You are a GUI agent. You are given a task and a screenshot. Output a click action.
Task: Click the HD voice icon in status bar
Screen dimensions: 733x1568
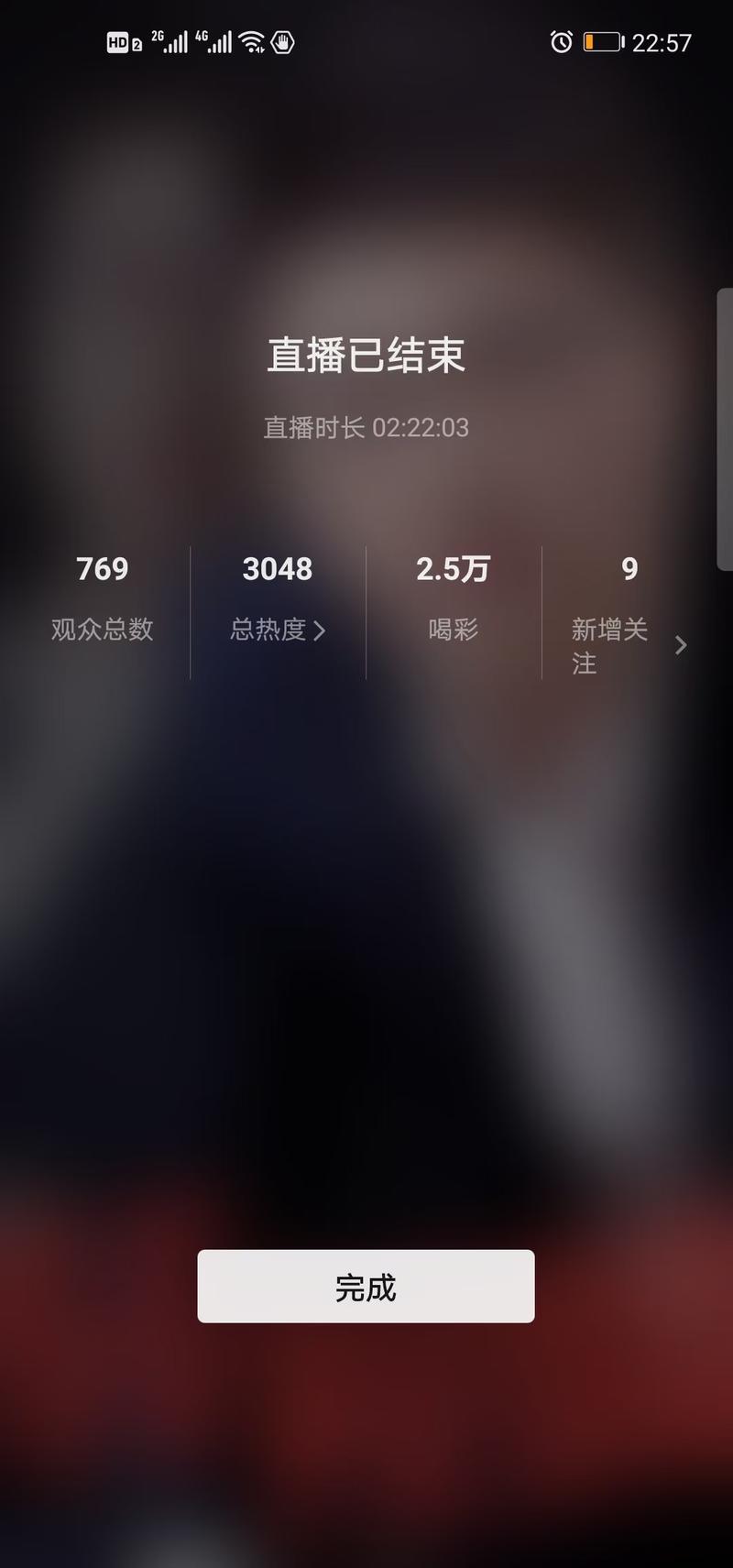(119, 42)
